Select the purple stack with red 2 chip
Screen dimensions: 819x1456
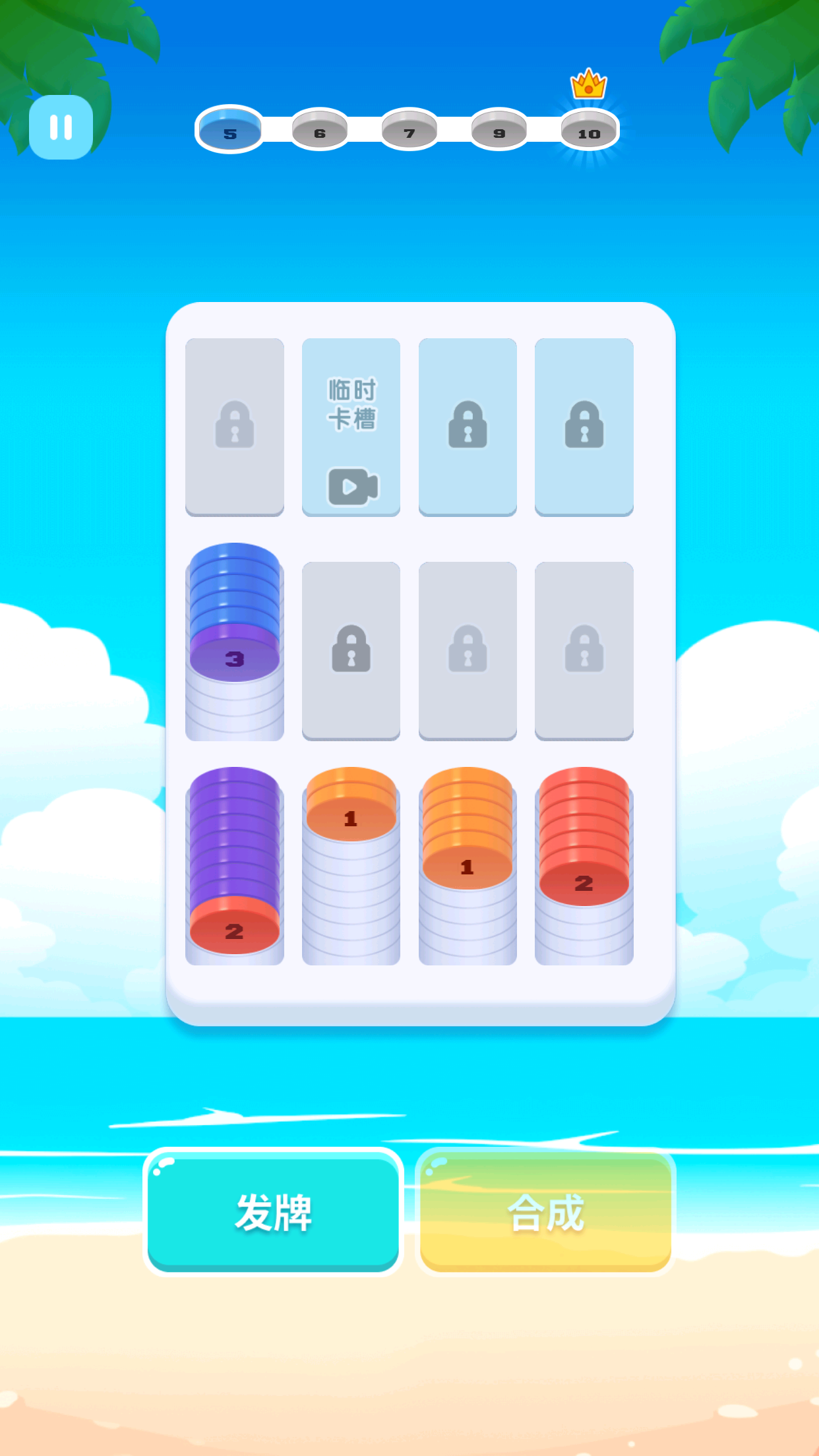[x=235, y=864]
